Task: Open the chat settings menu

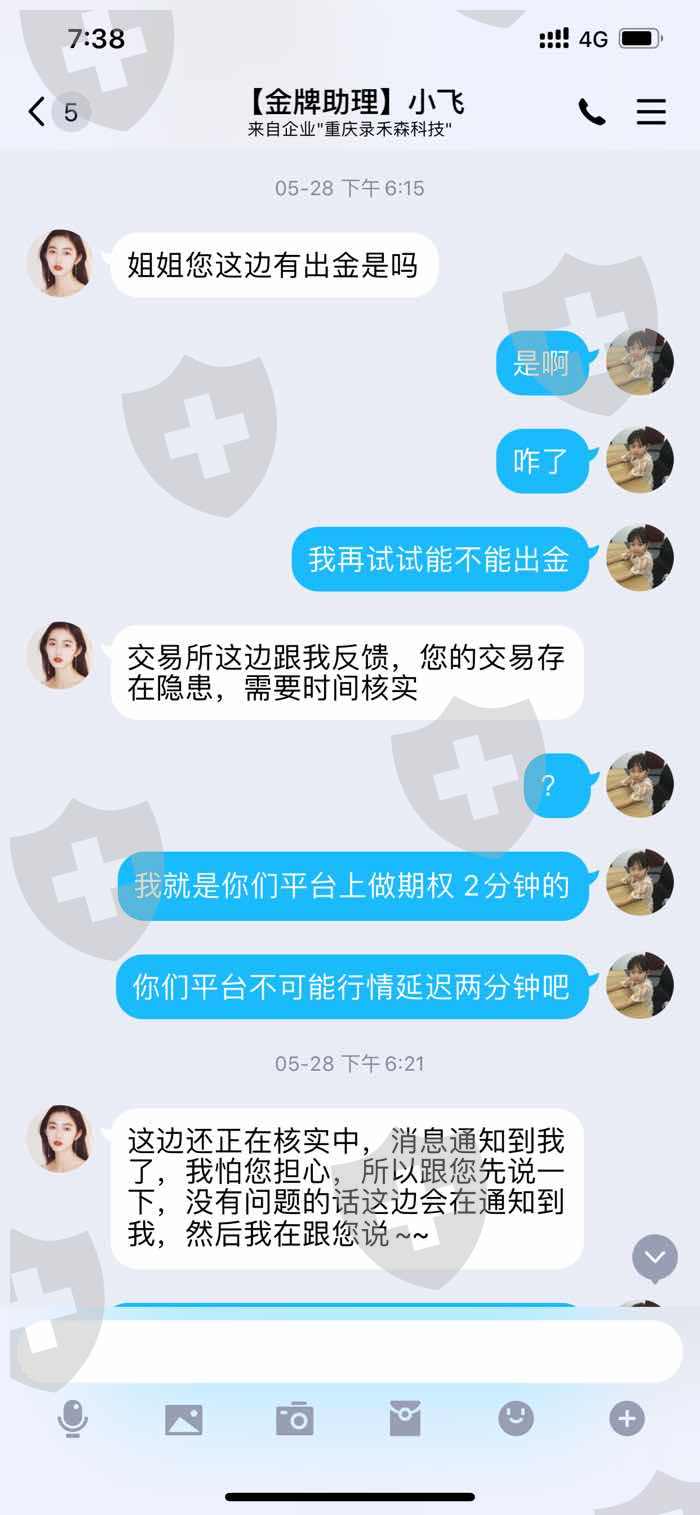Action: click(651, 112)
